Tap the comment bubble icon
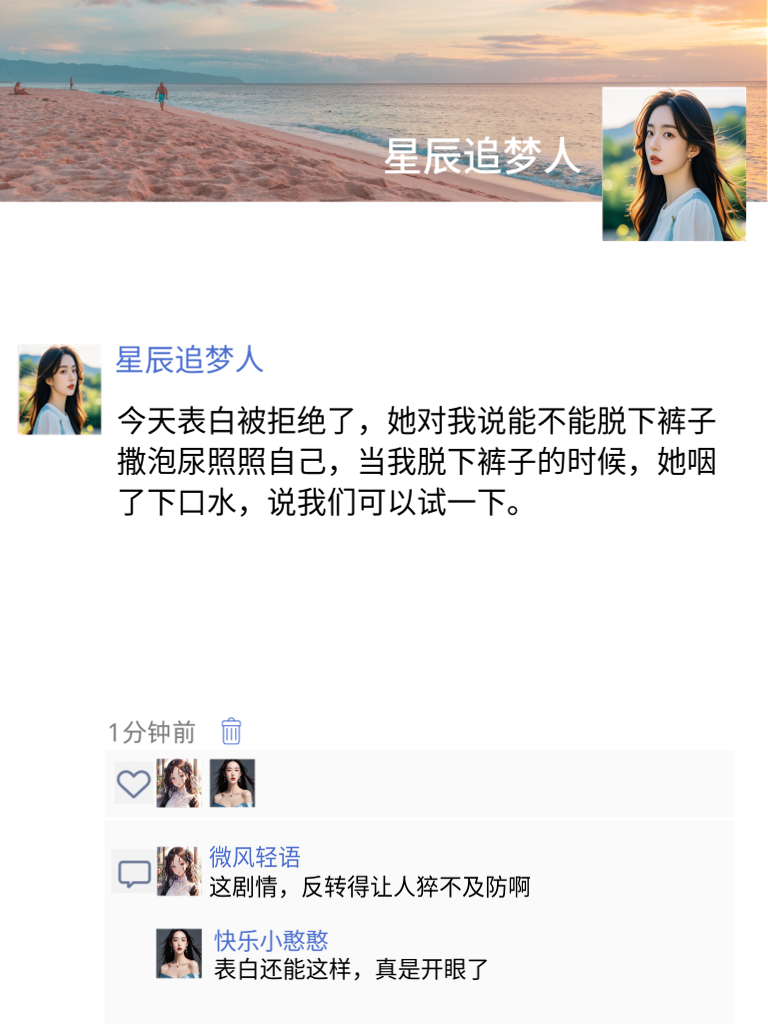Image resolution: width=768 pixels, height=1024 pixels. point(134,874)
